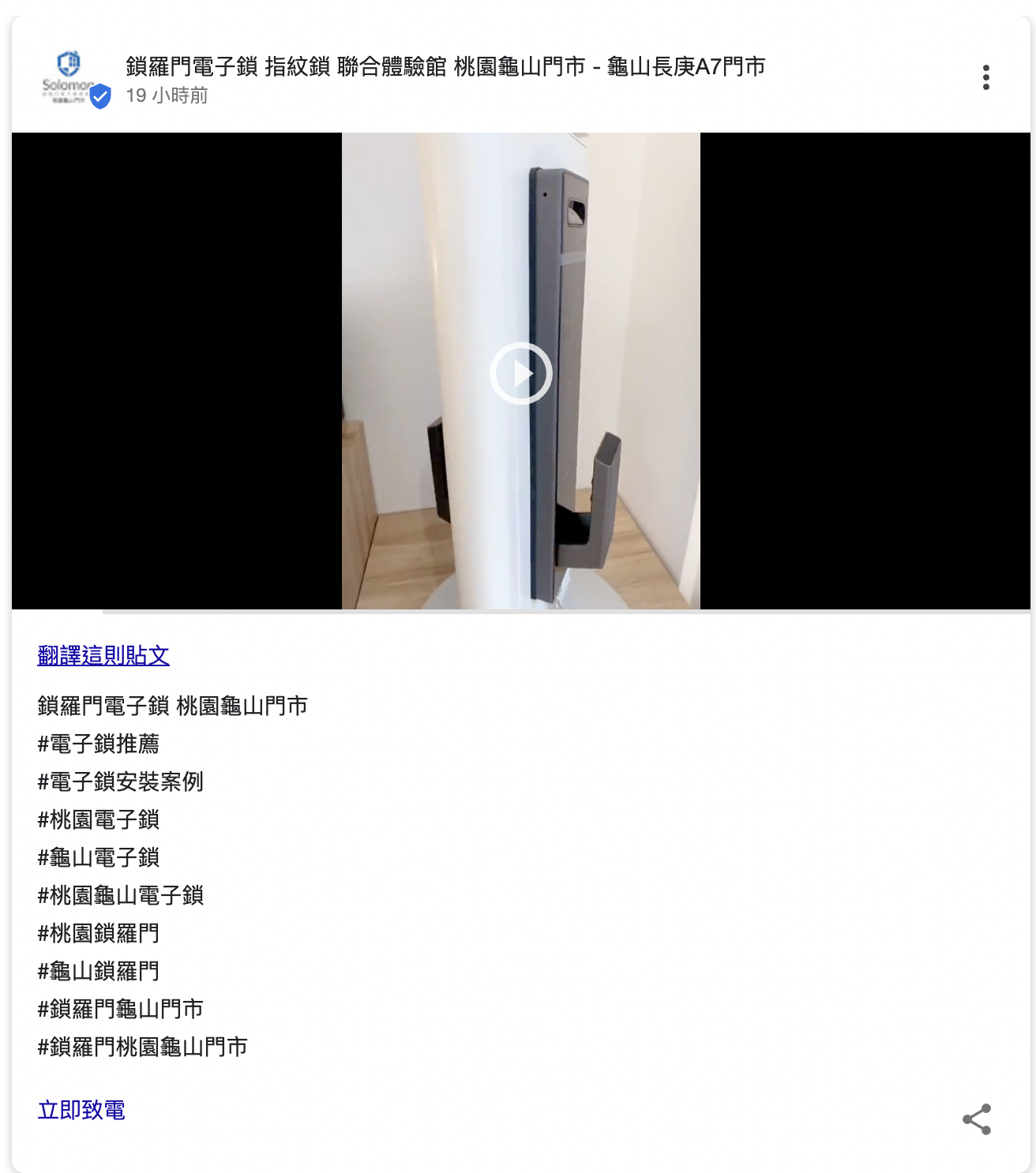The width and height of the screenshot is (1036, 1173).
Task: Play the door lock video
Action: coord(520,373)
